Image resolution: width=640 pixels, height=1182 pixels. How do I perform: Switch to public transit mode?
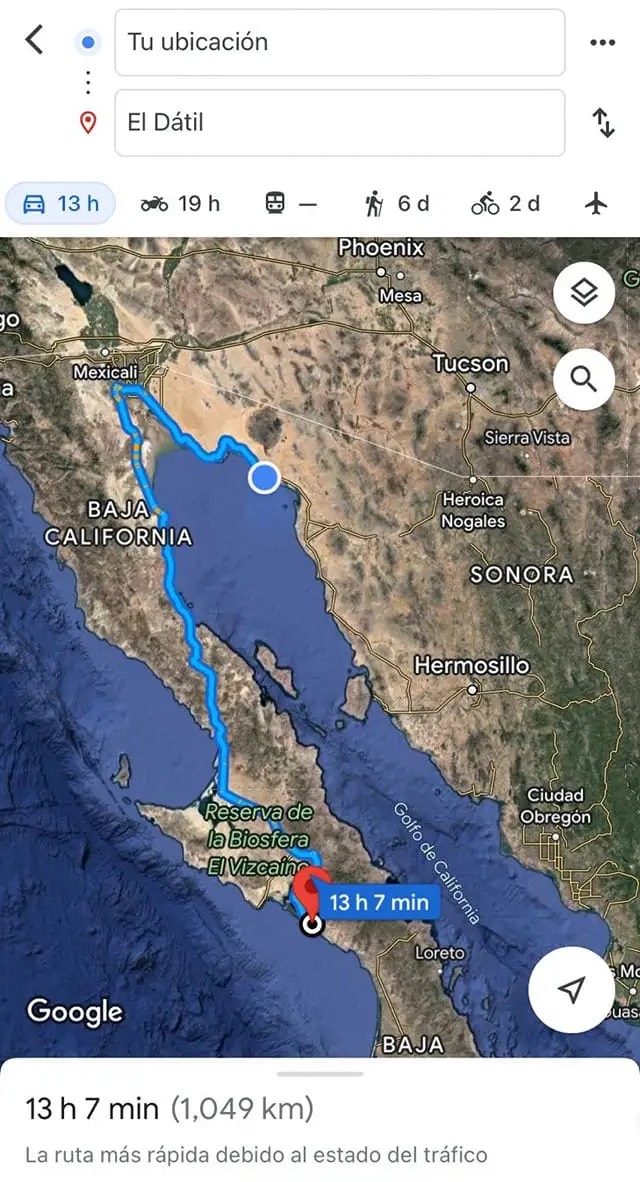[x=290, y=204]
